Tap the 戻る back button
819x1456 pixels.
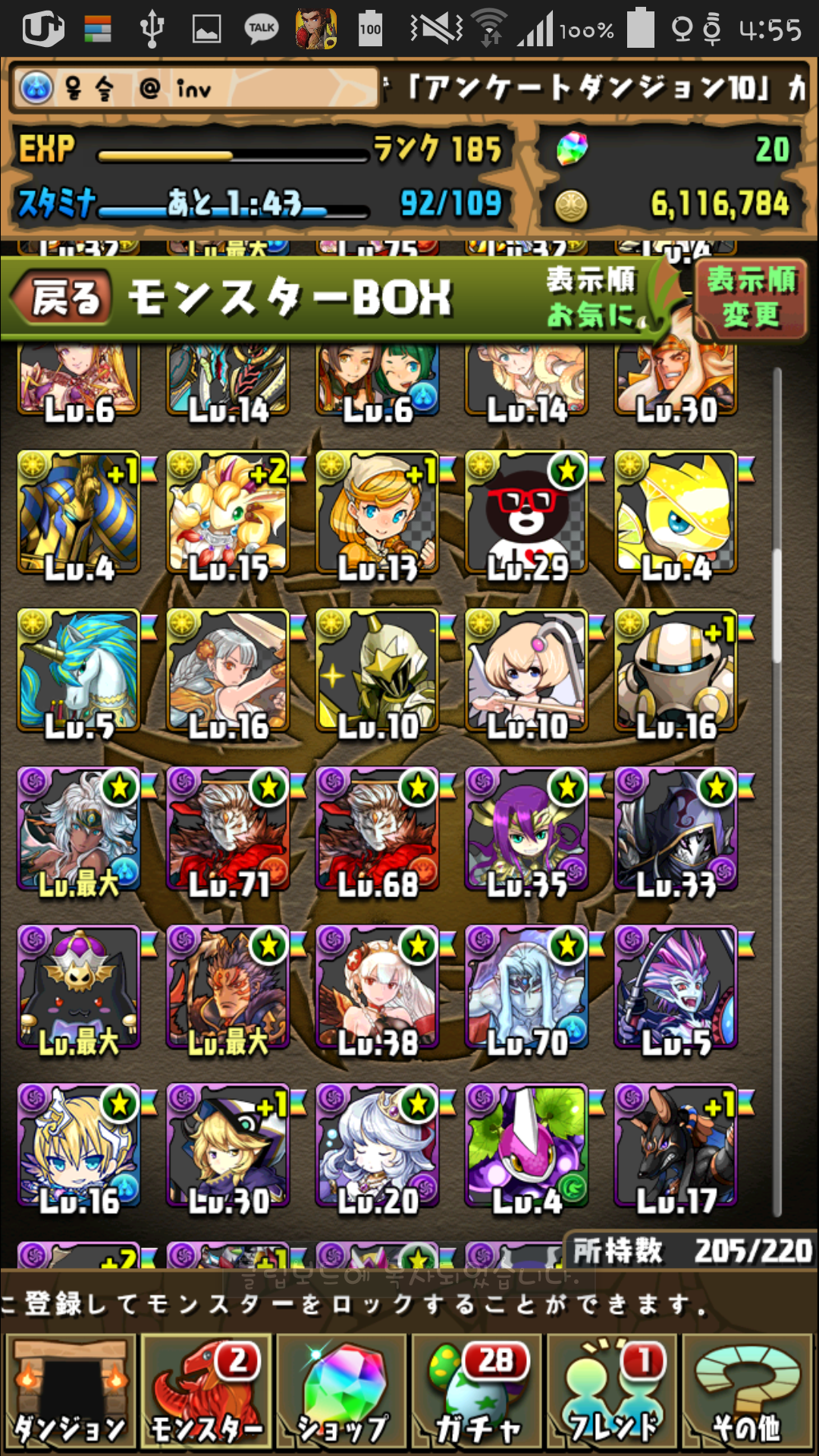[64, 298]
